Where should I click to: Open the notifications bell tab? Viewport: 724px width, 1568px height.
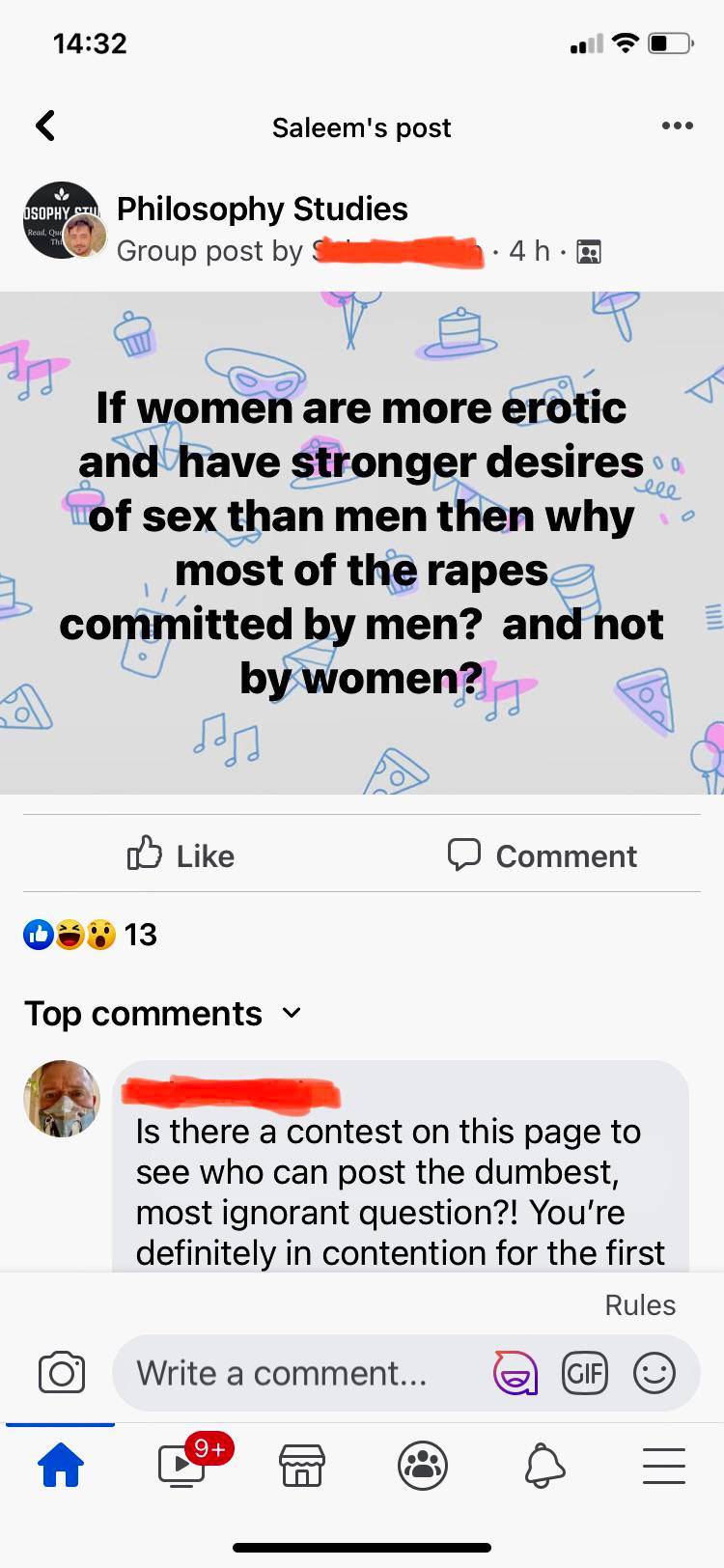[x=543, y=1466]
